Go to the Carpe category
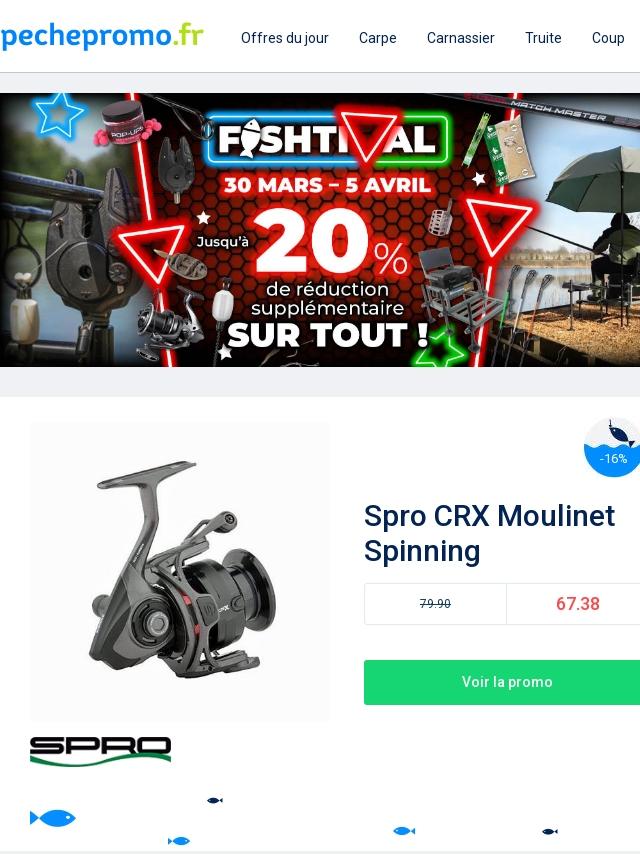The height and width of the screenshot is (854, 640). 377,38
